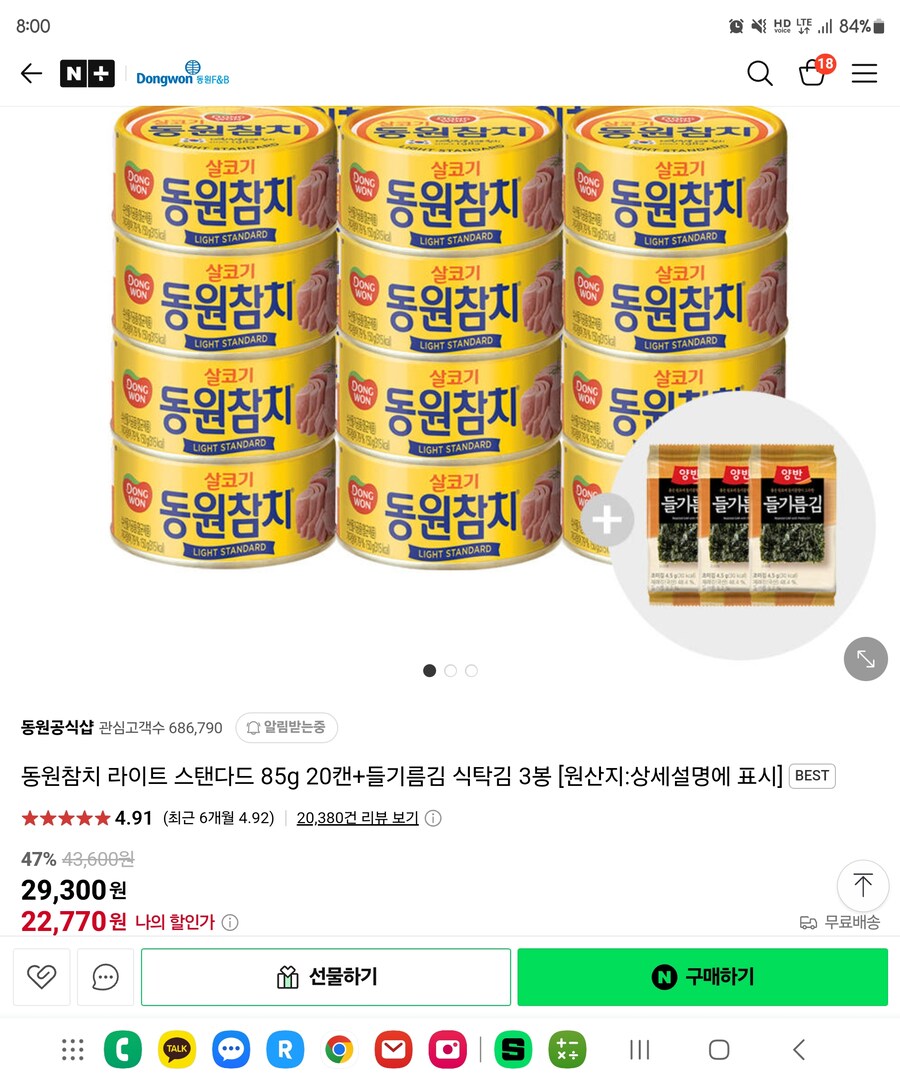Select the third carousel indicator dot
This screenshot has height=1081, width=900.
tap(471, 671)
